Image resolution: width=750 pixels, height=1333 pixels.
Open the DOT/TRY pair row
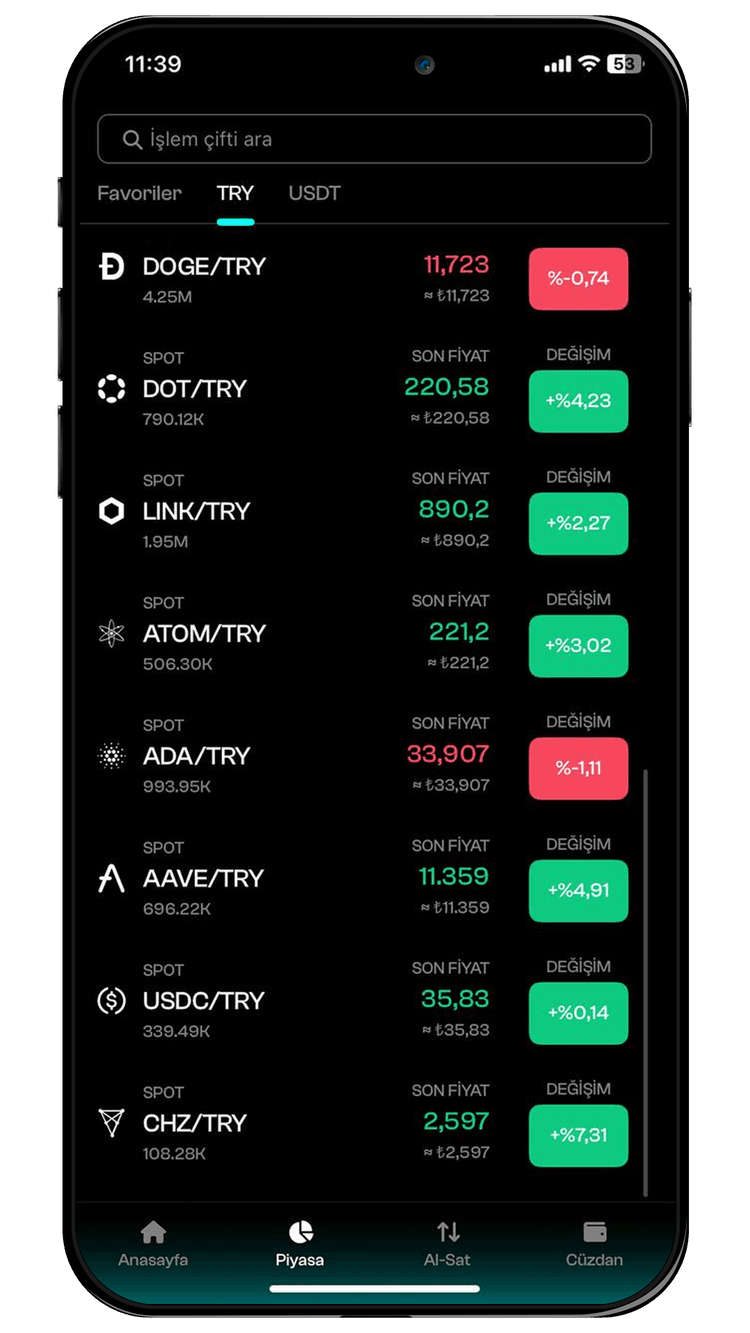pyautogui.click(x=195, y=389)
